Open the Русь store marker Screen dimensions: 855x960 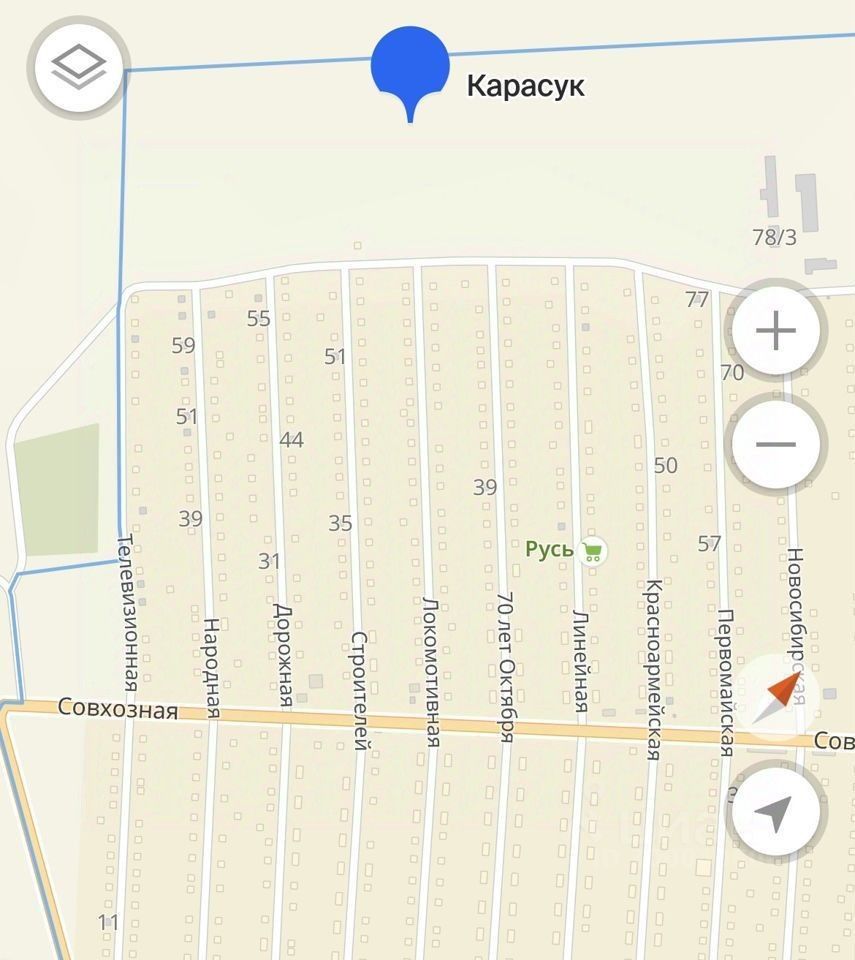pos(592,550)
